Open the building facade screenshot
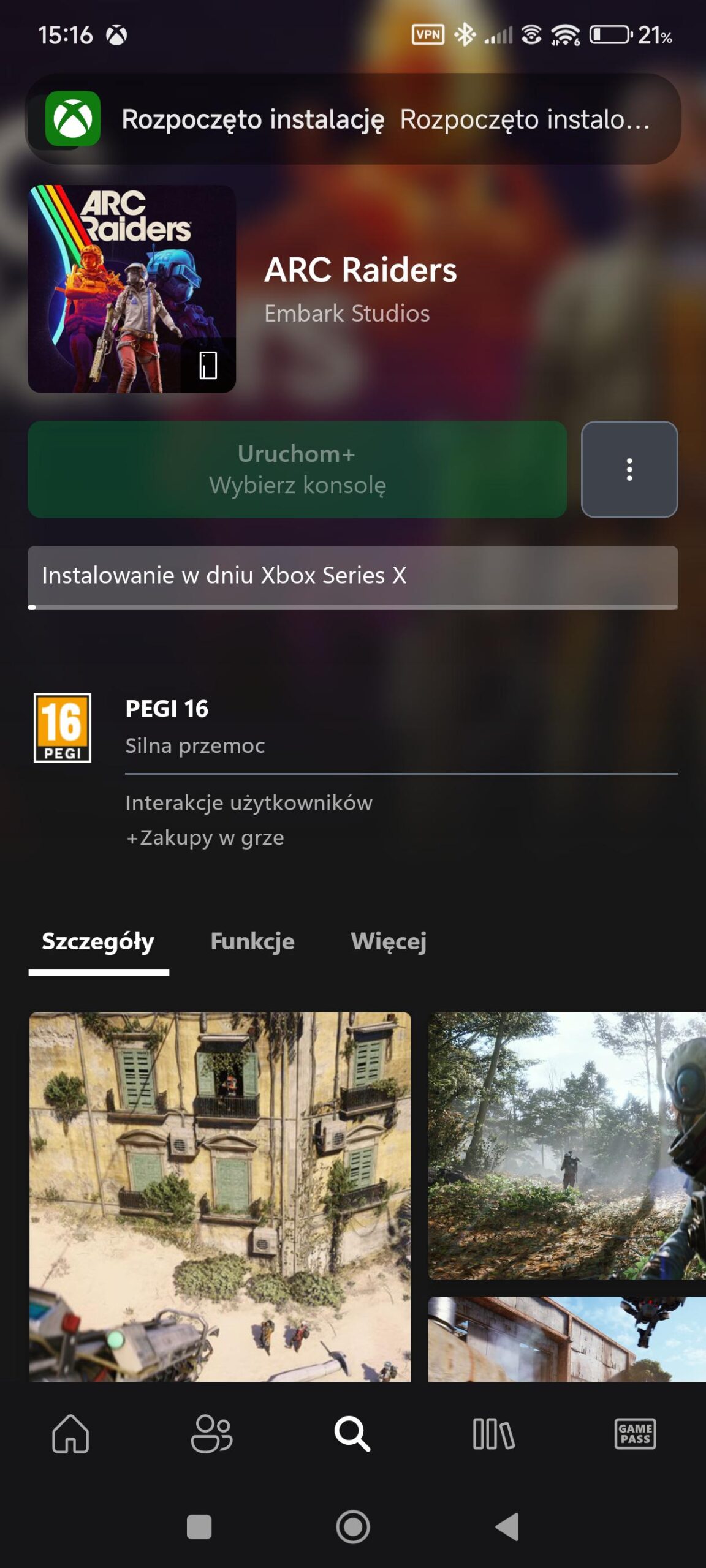 pos(220,1196)
